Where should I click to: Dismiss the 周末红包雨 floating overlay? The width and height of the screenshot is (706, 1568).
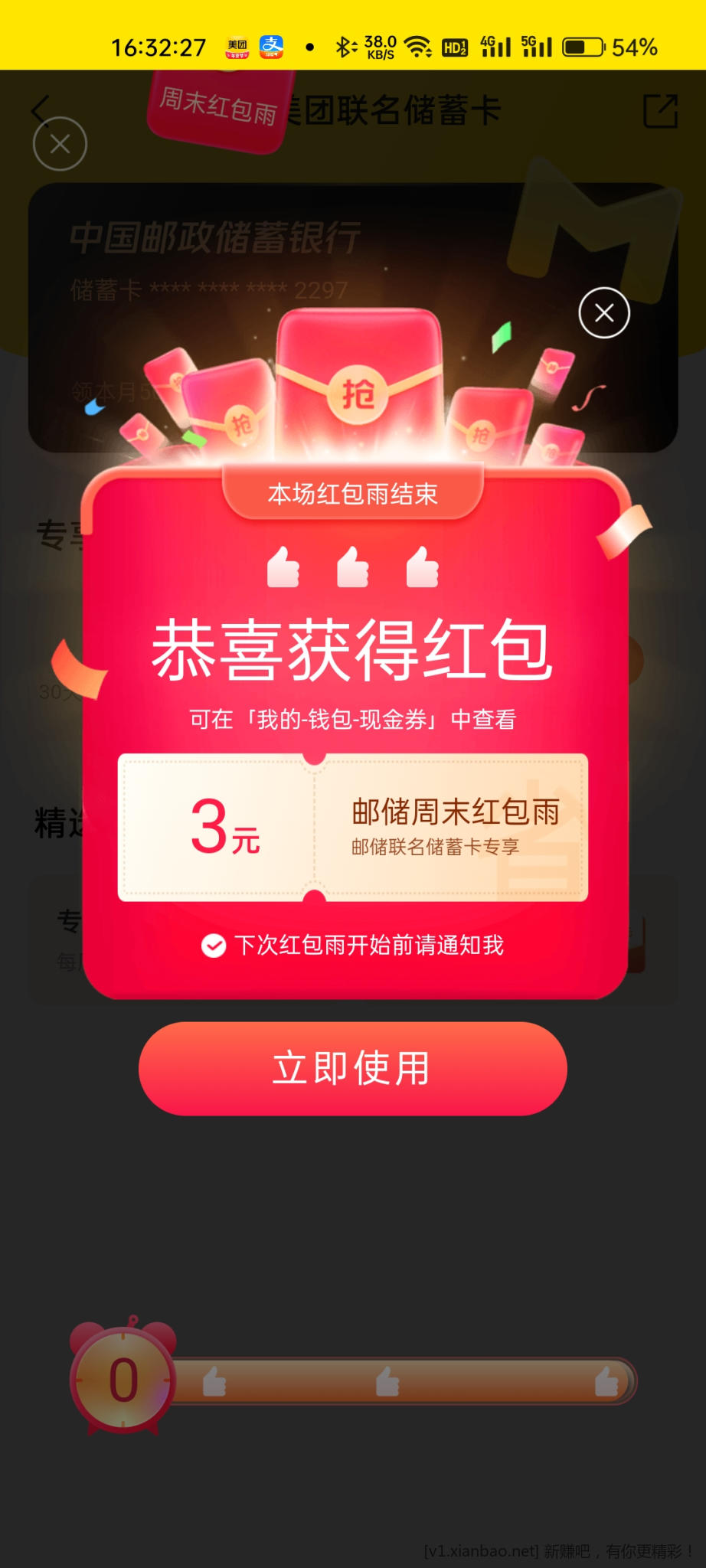click(x=60, y=144)
